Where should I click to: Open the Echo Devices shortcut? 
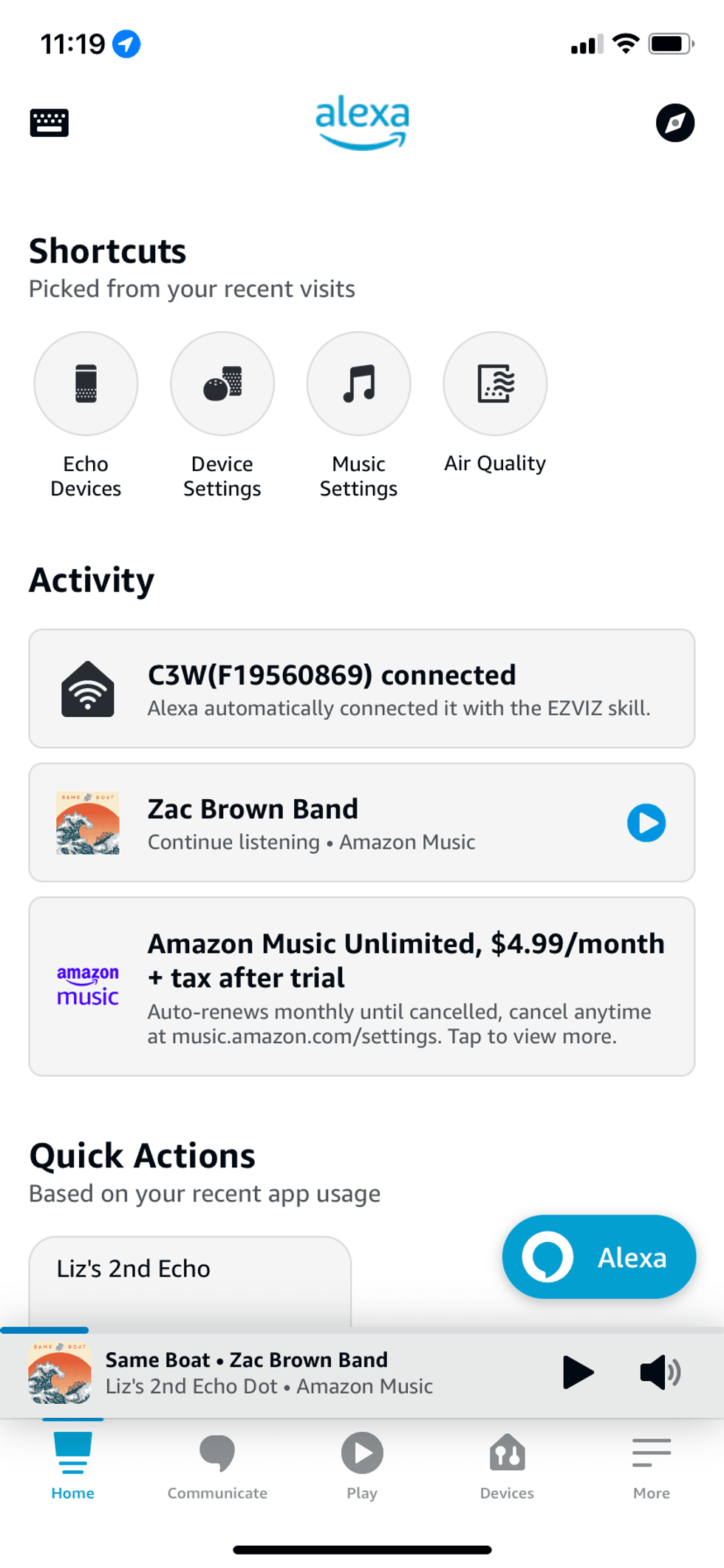click(x=86, y=383)
